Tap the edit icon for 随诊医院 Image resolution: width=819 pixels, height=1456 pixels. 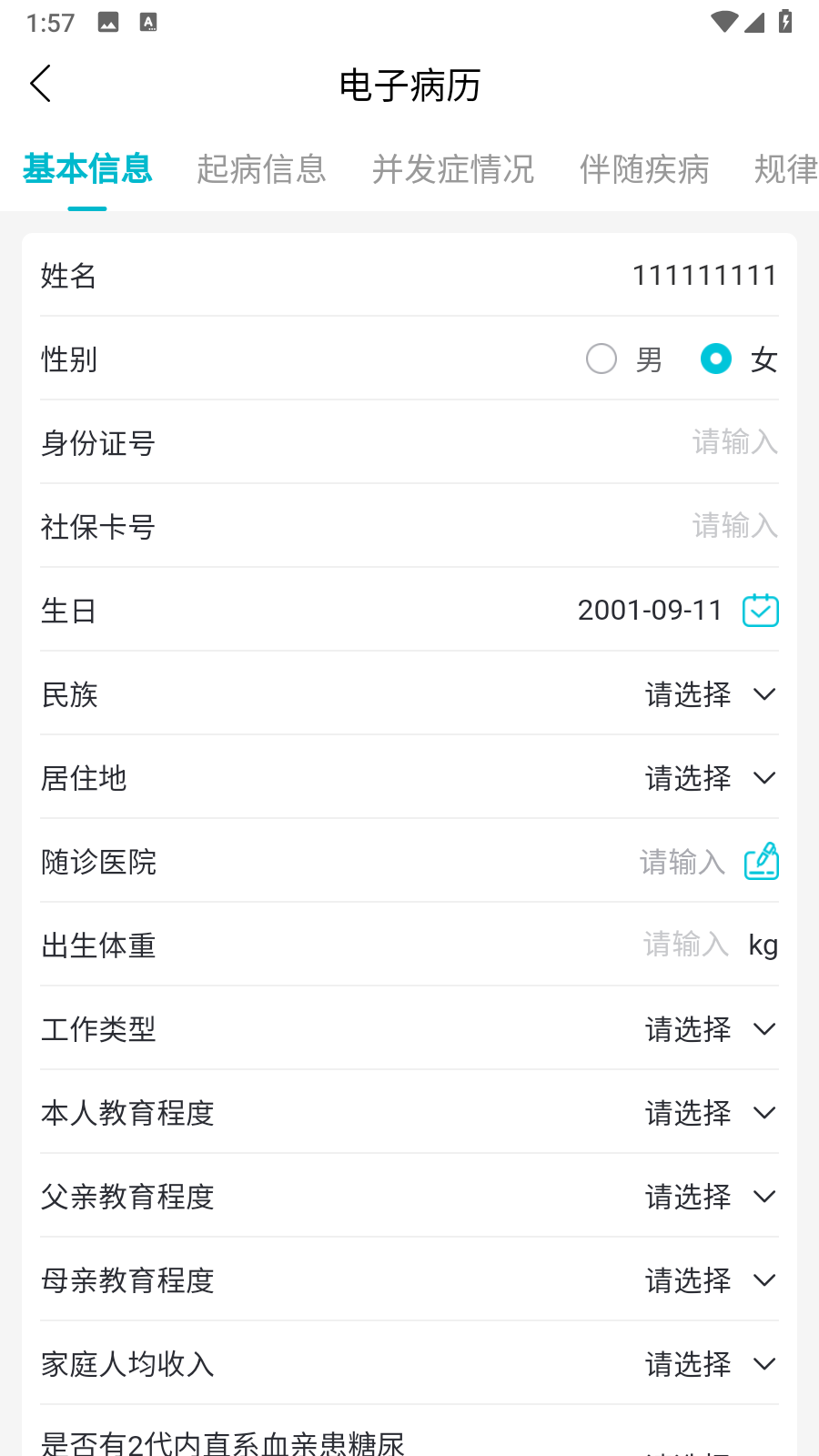coord(761,862)
